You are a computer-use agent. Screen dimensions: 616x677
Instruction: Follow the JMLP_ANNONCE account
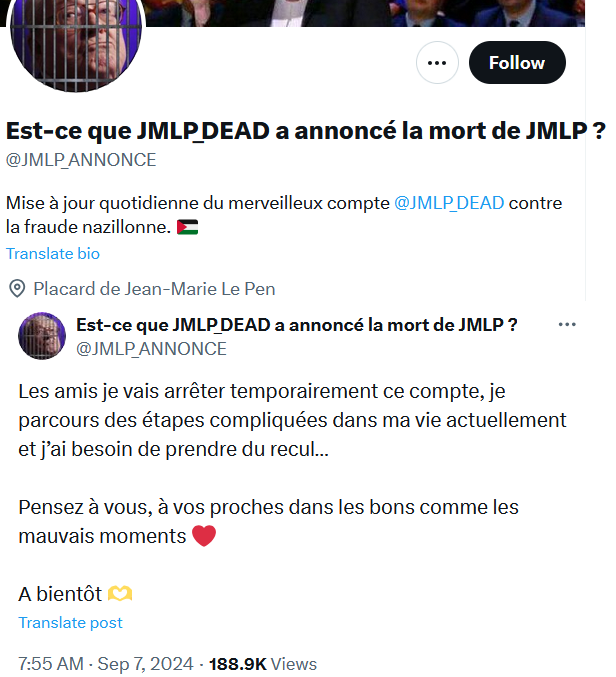[516, 63]
